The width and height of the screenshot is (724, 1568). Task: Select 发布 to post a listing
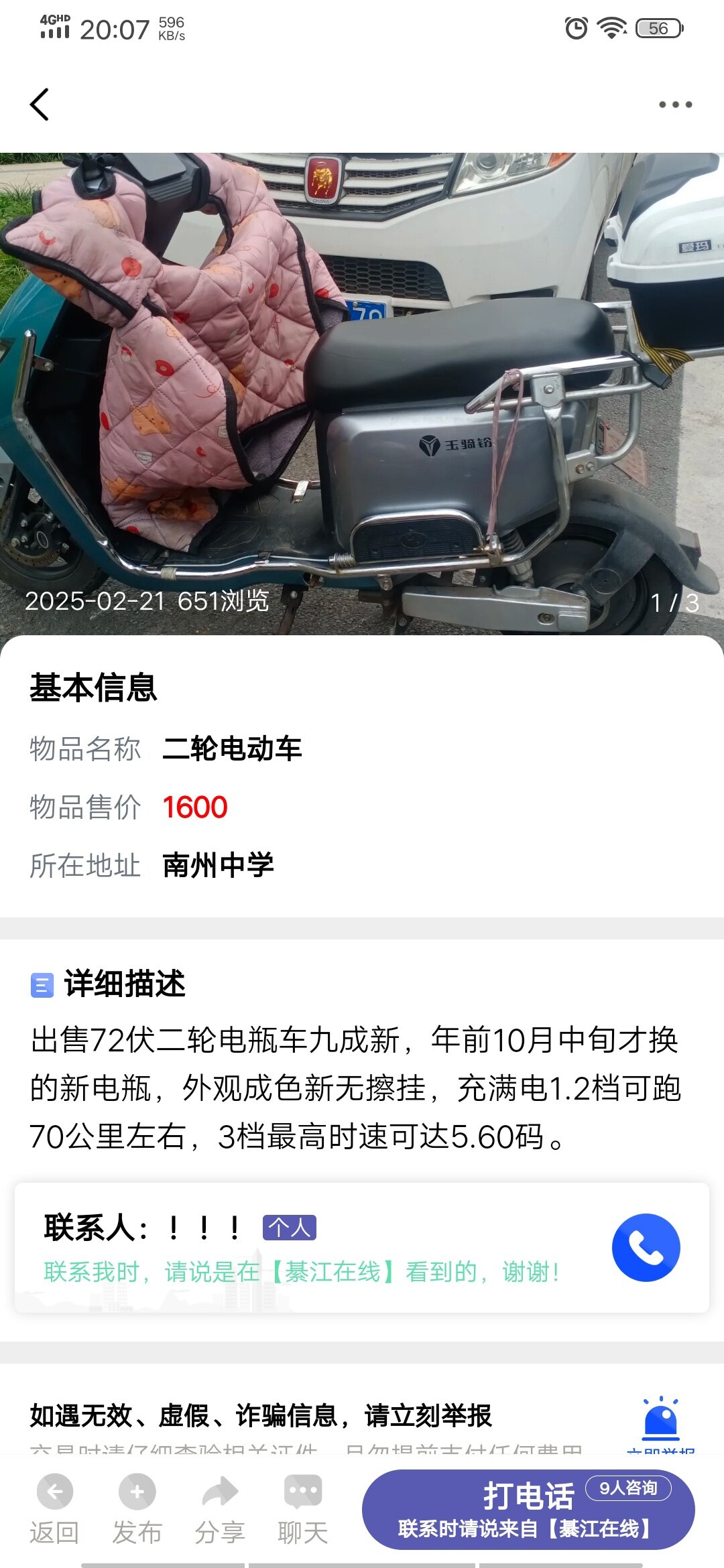tap(137, 1509)
